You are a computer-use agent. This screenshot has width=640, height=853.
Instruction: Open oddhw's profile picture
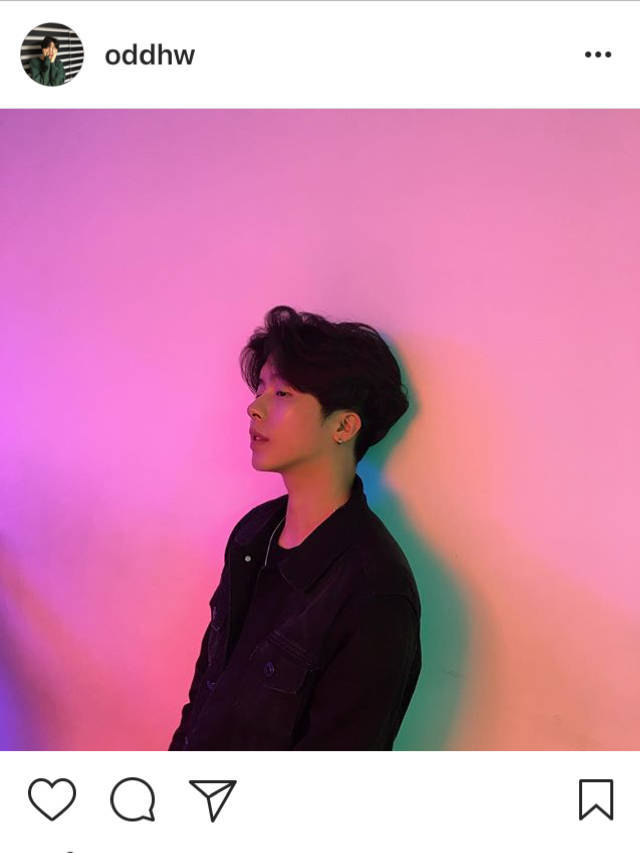[x=52, y=54]
